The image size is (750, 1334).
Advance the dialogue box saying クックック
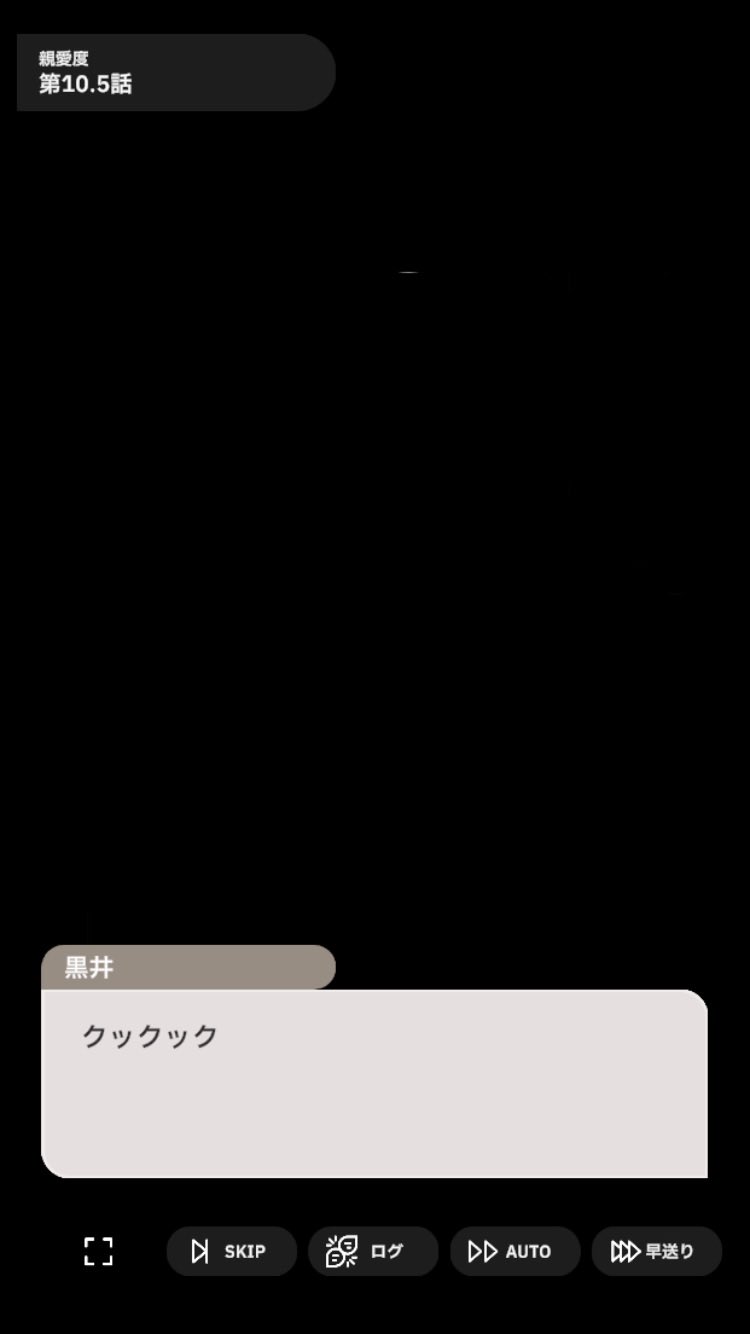(x=374, y=1084)
